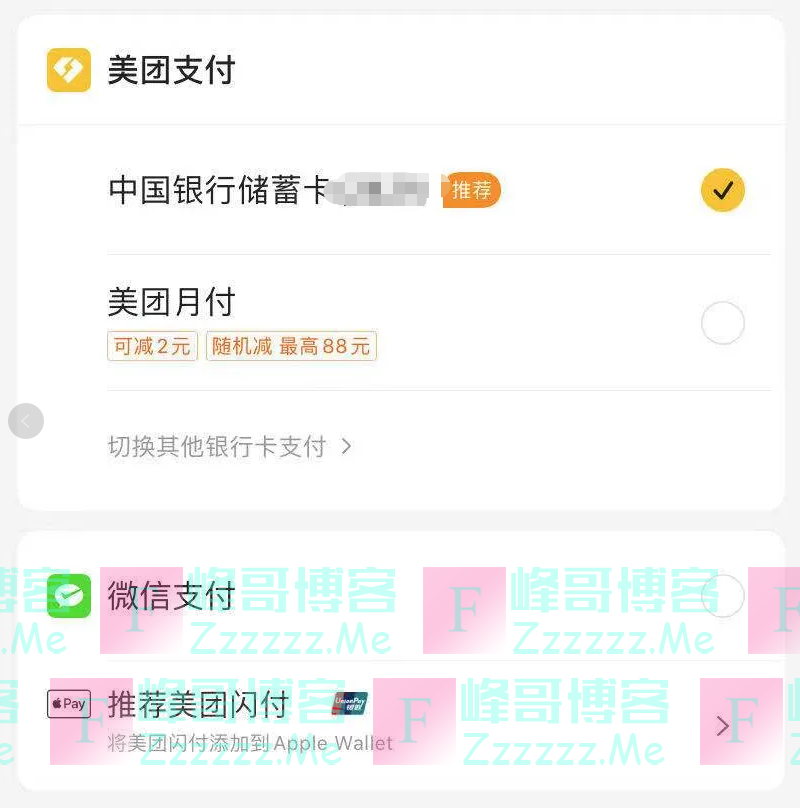The width and height of the screenshot is (800, 808).
Task: Select 微信支付 as payment method
Action: pyautogui.click(x=722, y=596)
